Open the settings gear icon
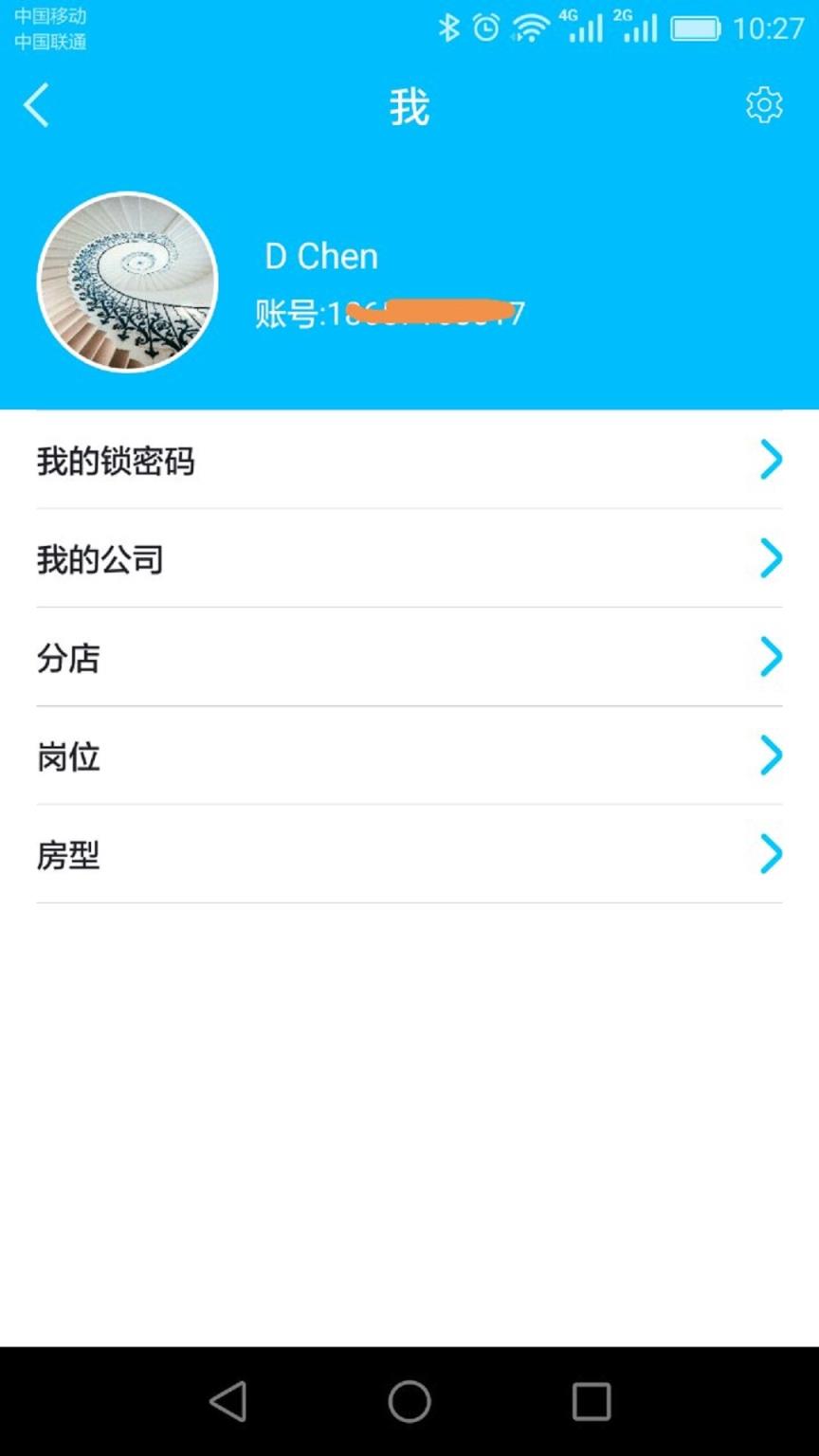The width and height of the screenshot is (819, 1456). pos(764,106)
